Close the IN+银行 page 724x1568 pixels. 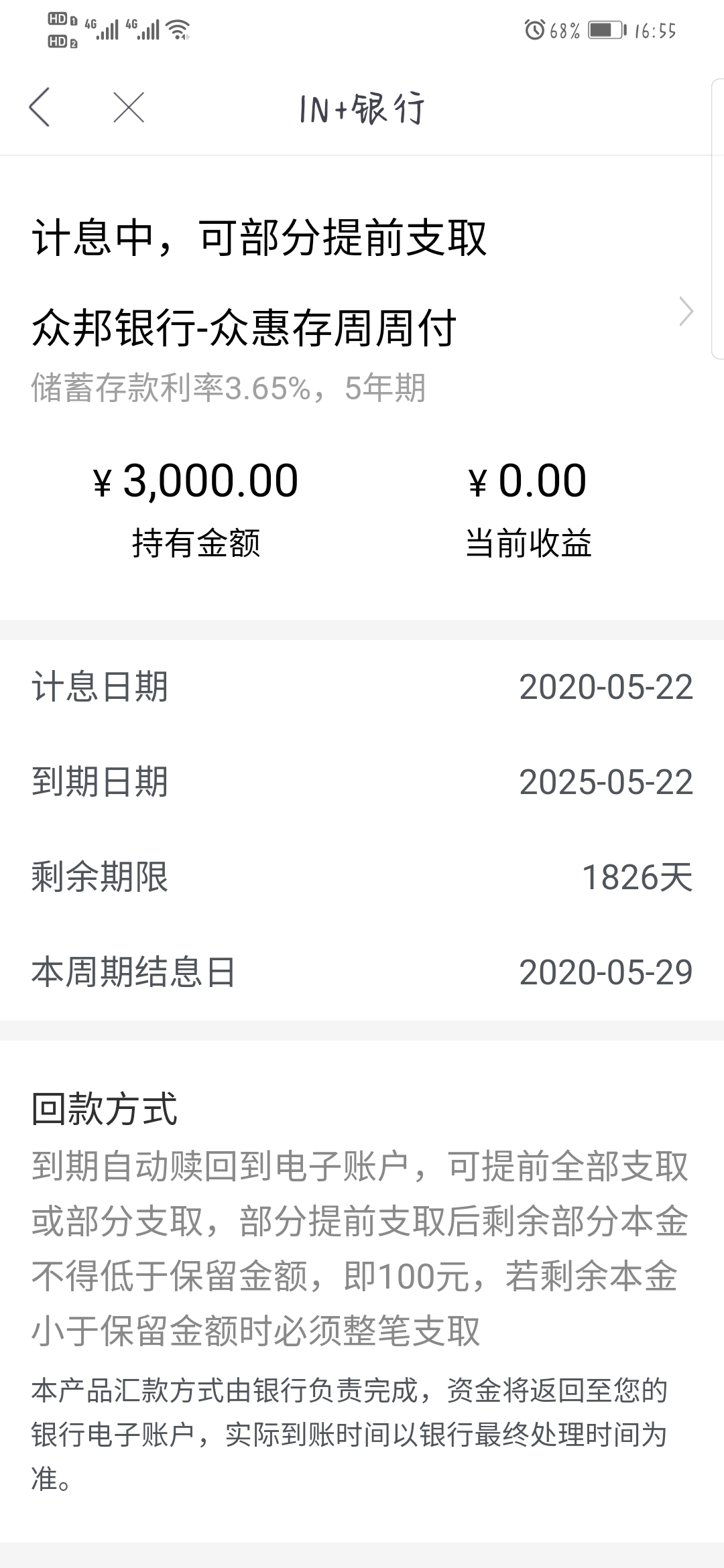(x=129, y=107)
